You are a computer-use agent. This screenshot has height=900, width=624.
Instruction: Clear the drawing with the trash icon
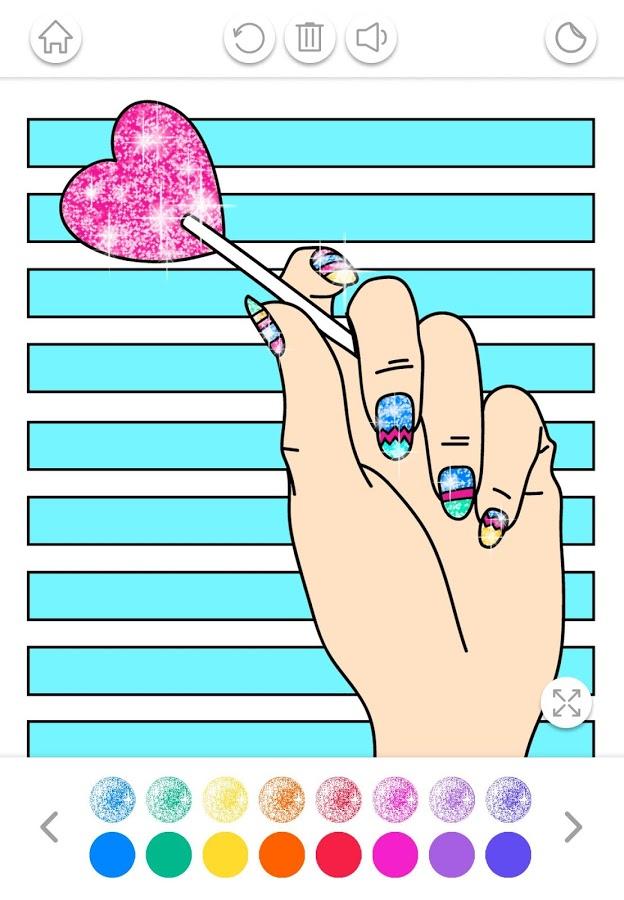click(x=310, y=39)
